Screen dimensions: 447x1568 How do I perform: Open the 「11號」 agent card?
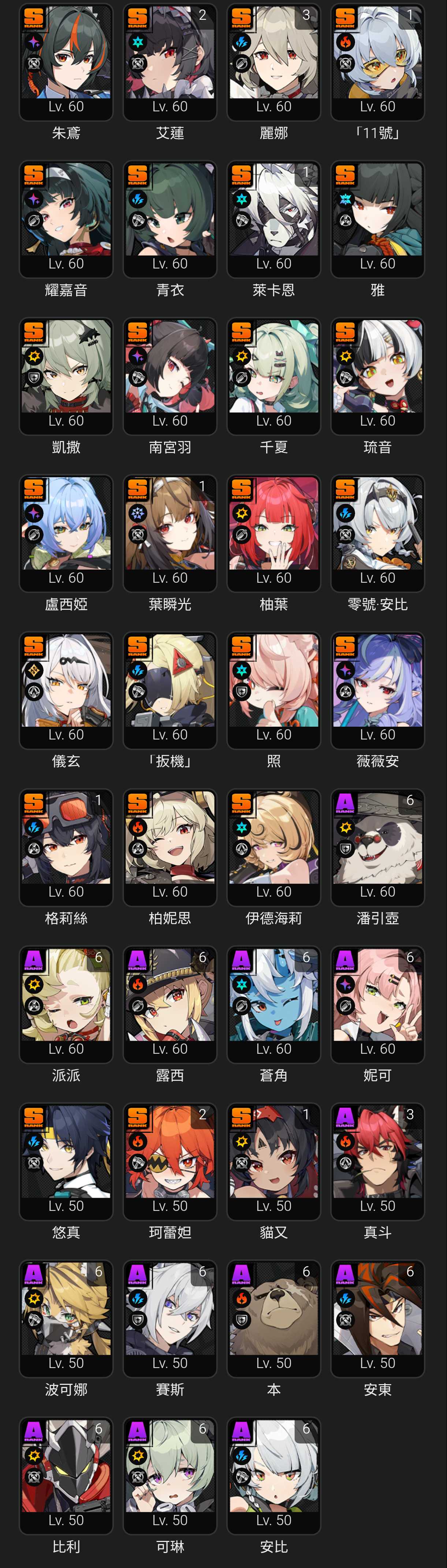(x=377, y=61)
